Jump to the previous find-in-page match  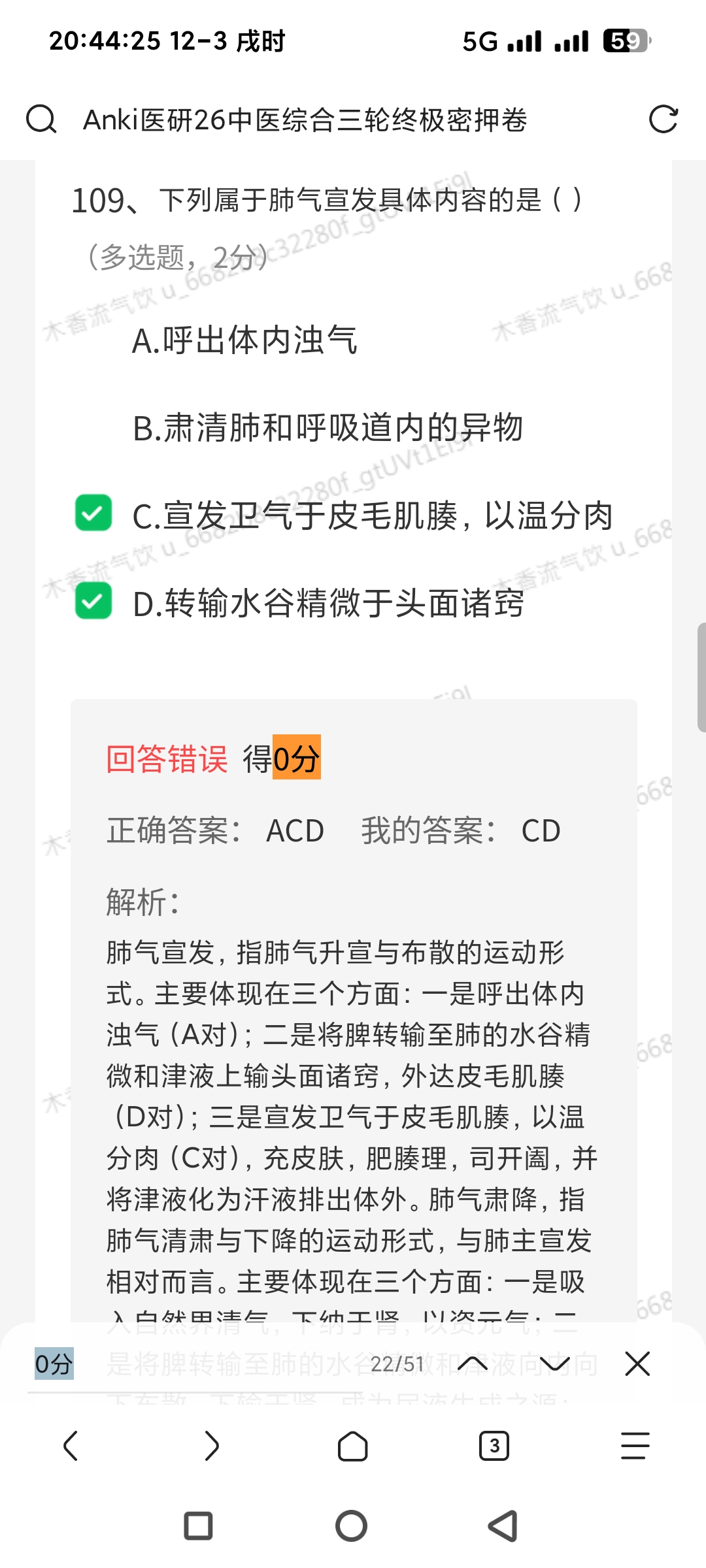[473, 1364]
